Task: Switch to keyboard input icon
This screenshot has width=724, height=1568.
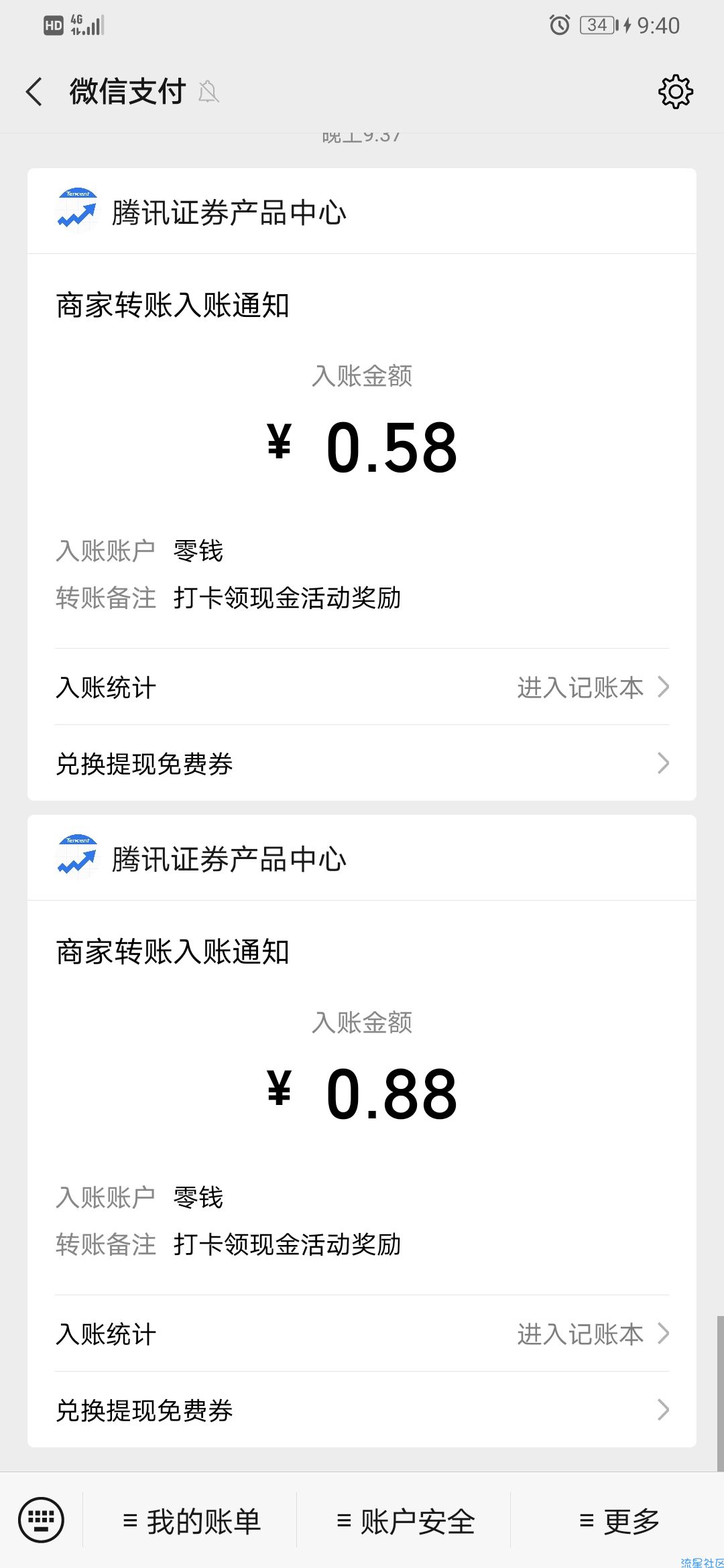Action: 42,1520
